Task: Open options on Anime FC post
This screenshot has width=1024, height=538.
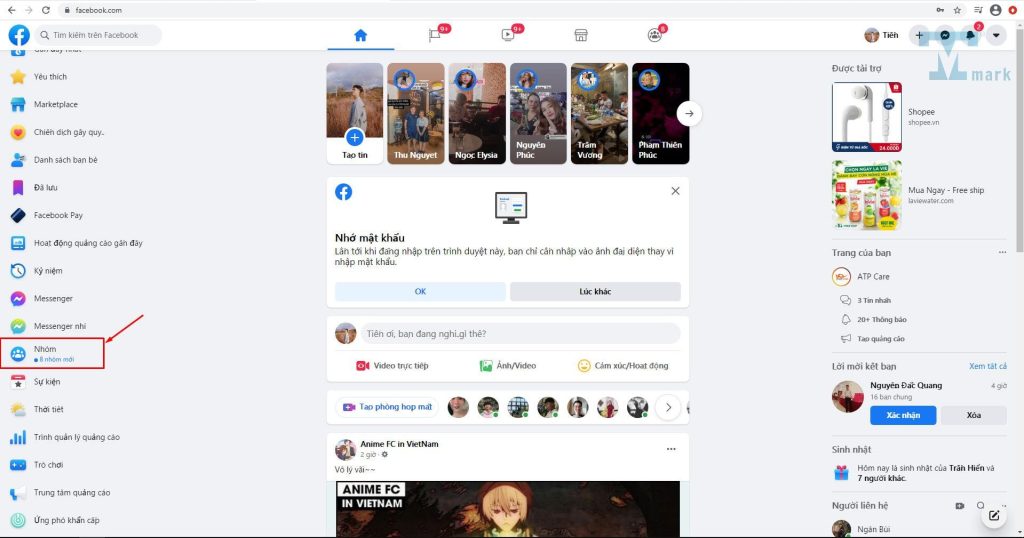Action: [x=671, y=448]
